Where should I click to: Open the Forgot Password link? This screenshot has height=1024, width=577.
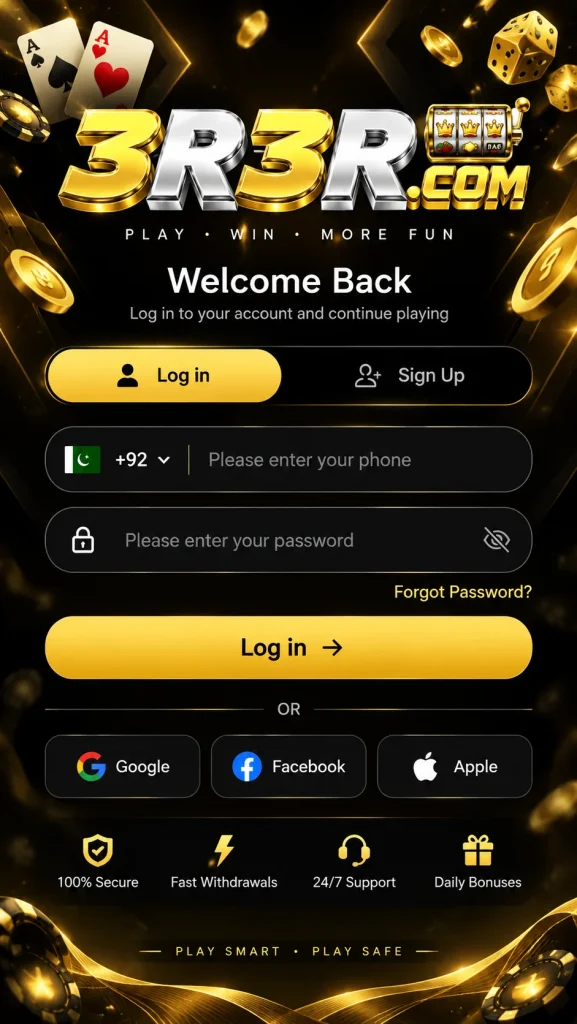pos(463,592)
